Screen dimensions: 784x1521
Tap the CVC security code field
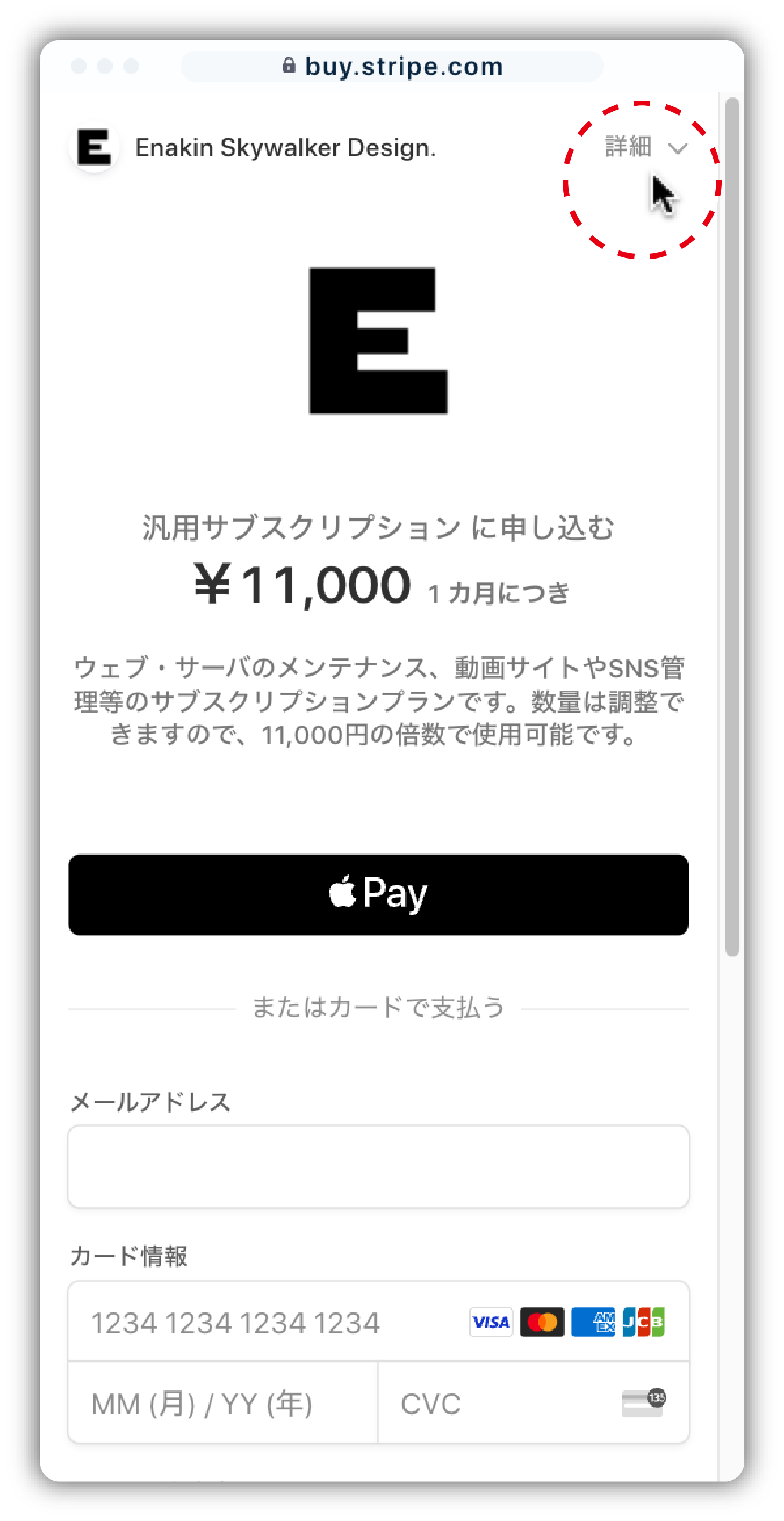point(502,1403)
